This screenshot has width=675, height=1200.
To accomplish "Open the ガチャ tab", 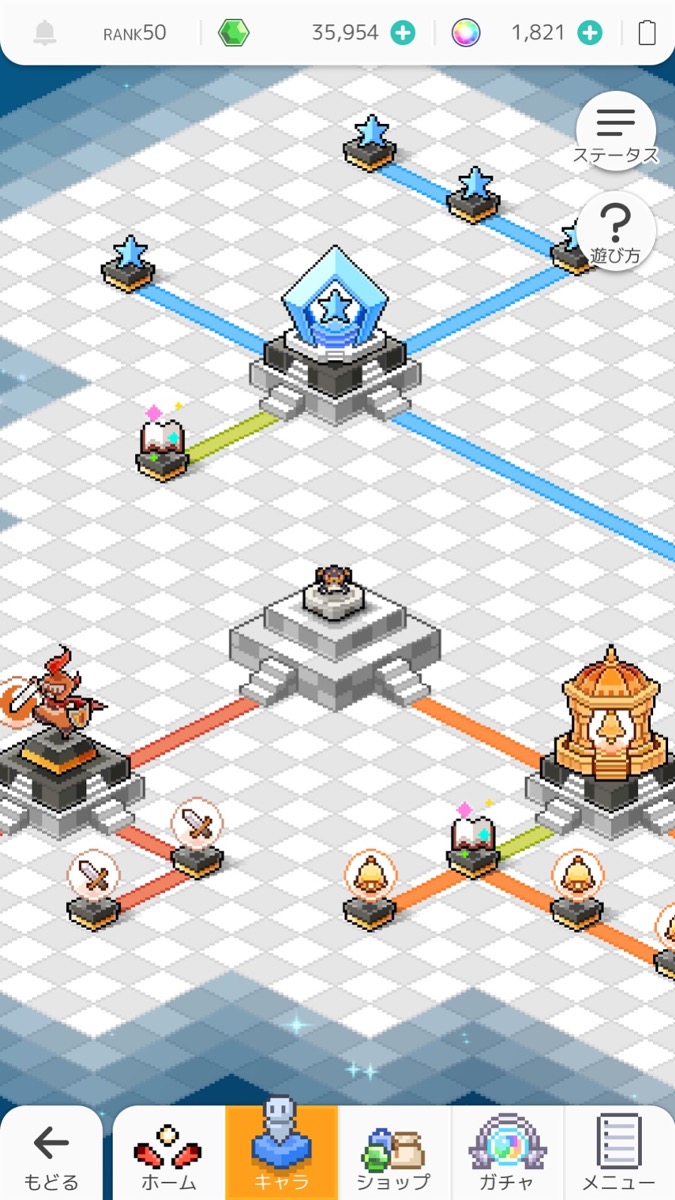I will coord(507,1155).
